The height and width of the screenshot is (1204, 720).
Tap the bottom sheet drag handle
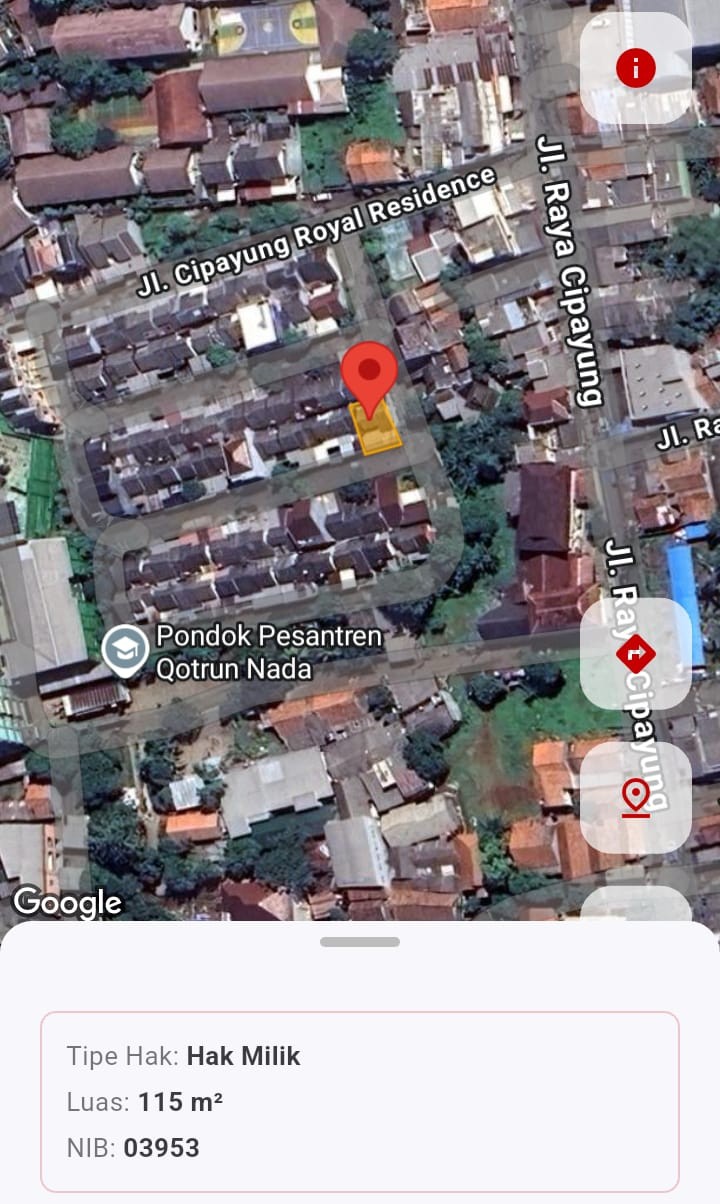coord(360,942)
